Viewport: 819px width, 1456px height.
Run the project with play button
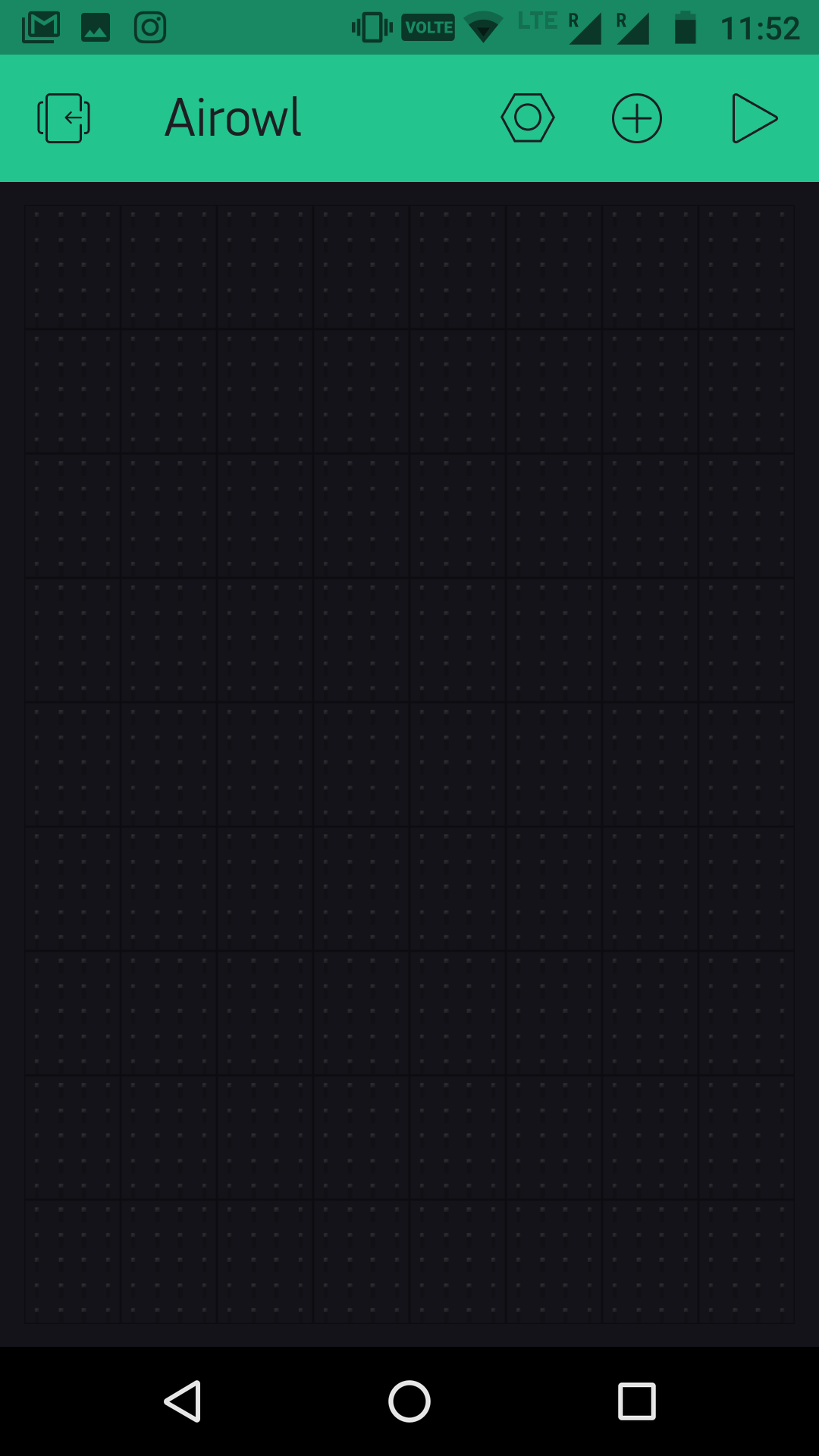pyautogui.click(x=754, y=118)
